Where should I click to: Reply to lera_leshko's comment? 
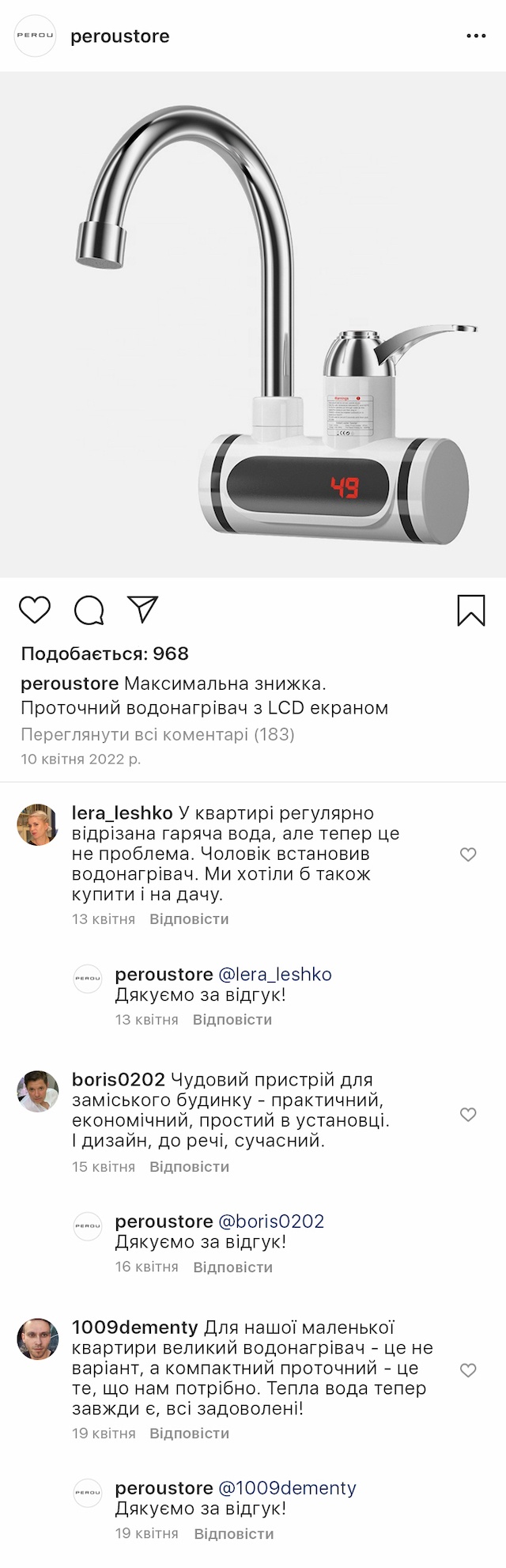tap(189, 919)
